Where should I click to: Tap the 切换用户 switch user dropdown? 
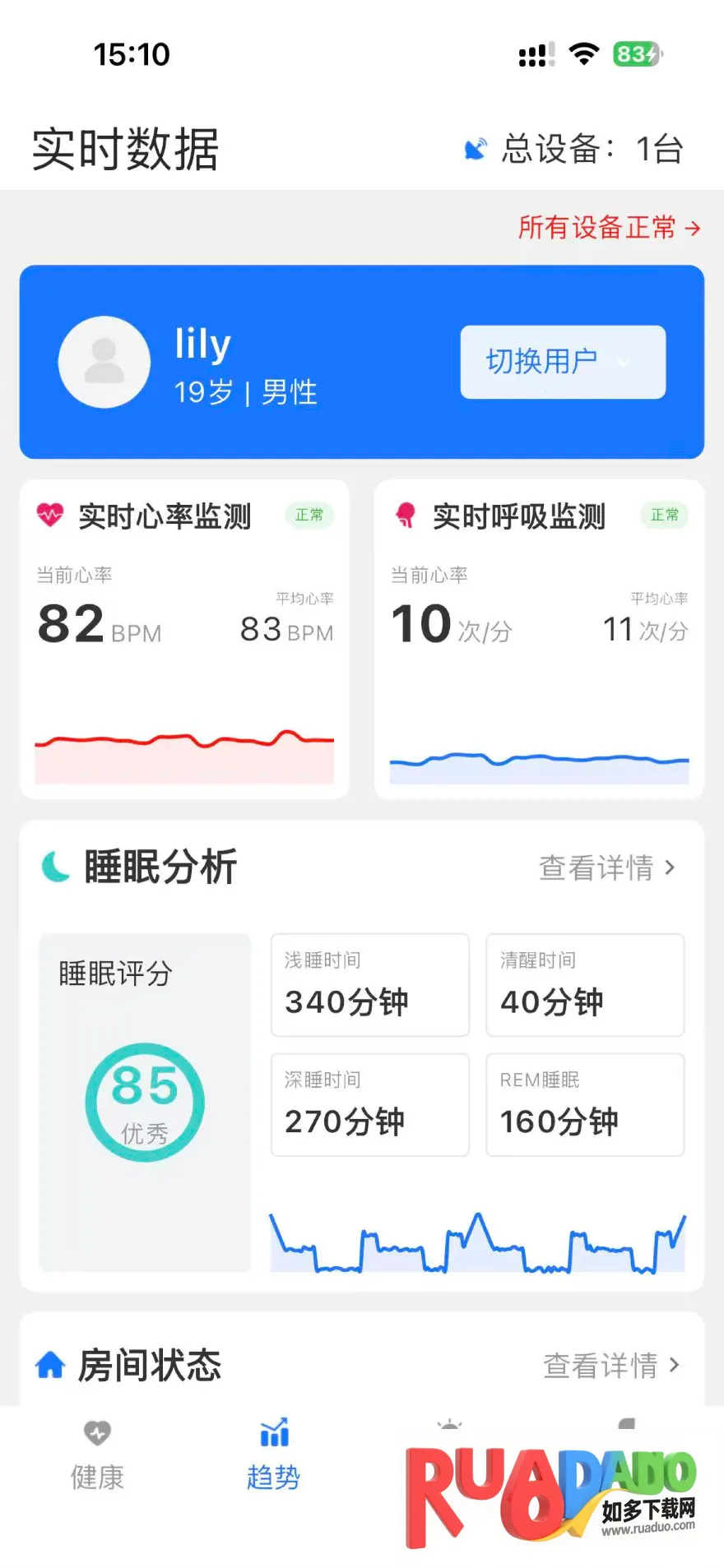pyautogui.click(x=563, y=362)
